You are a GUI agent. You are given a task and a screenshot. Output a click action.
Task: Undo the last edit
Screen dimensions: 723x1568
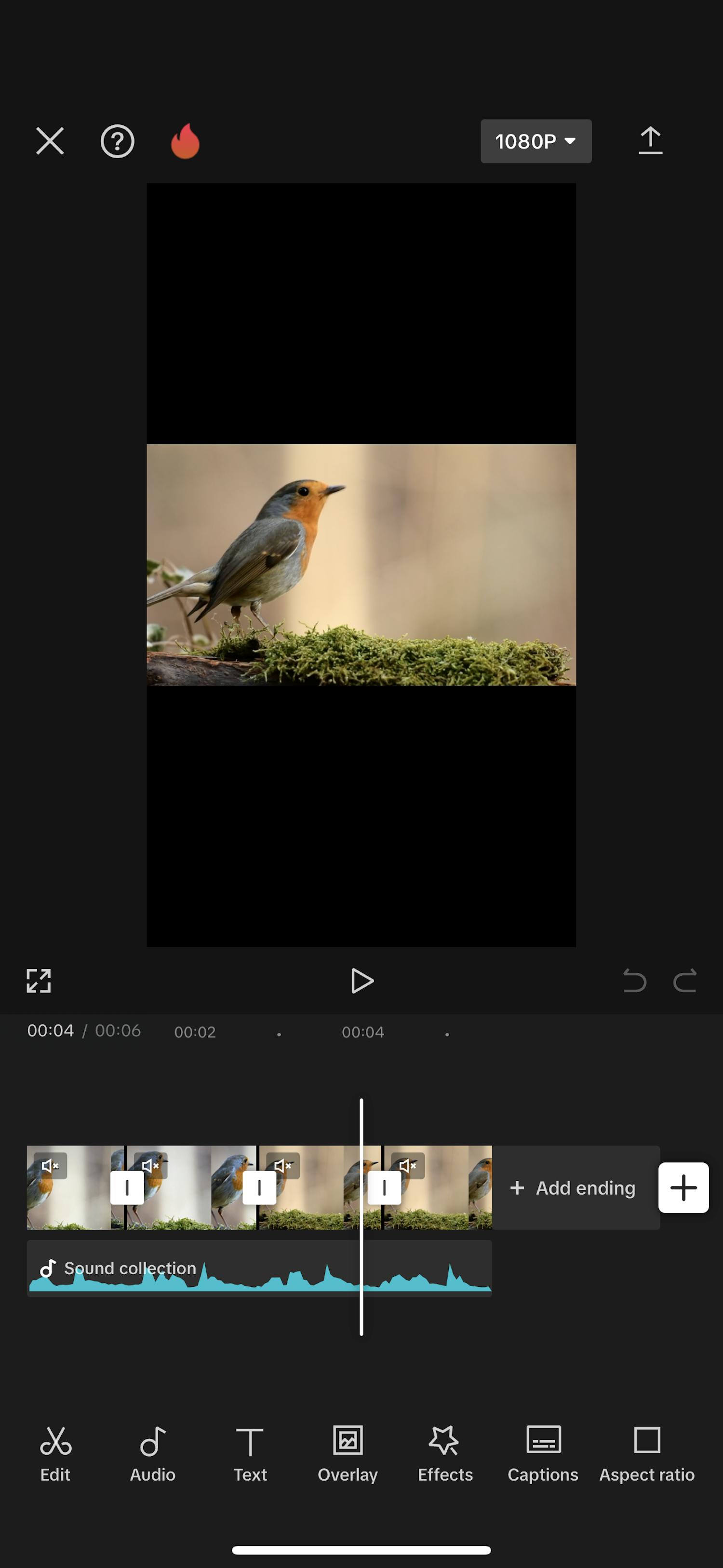tap(634, 981)
